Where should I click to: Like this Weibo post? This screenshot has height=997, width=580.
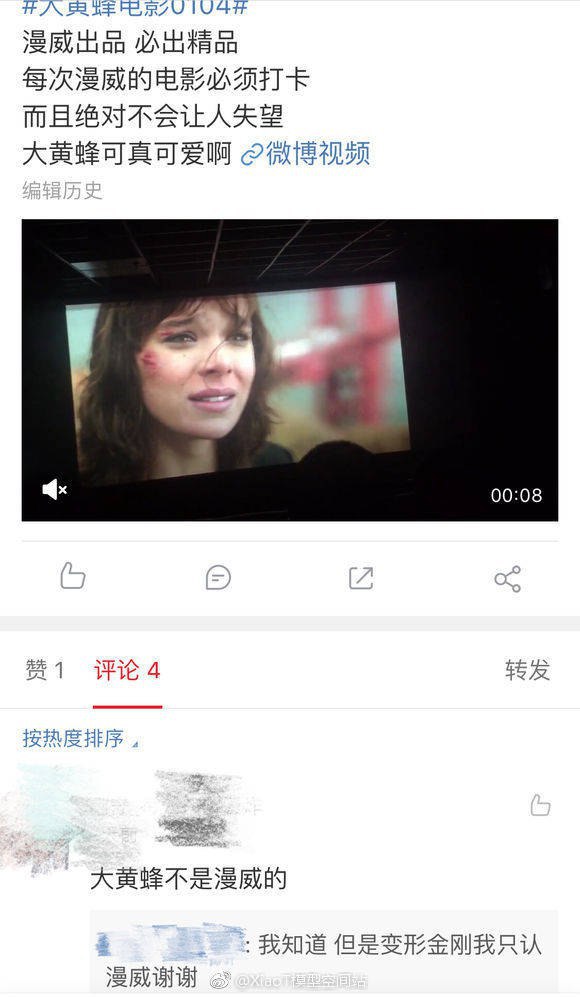pos(72,576)
